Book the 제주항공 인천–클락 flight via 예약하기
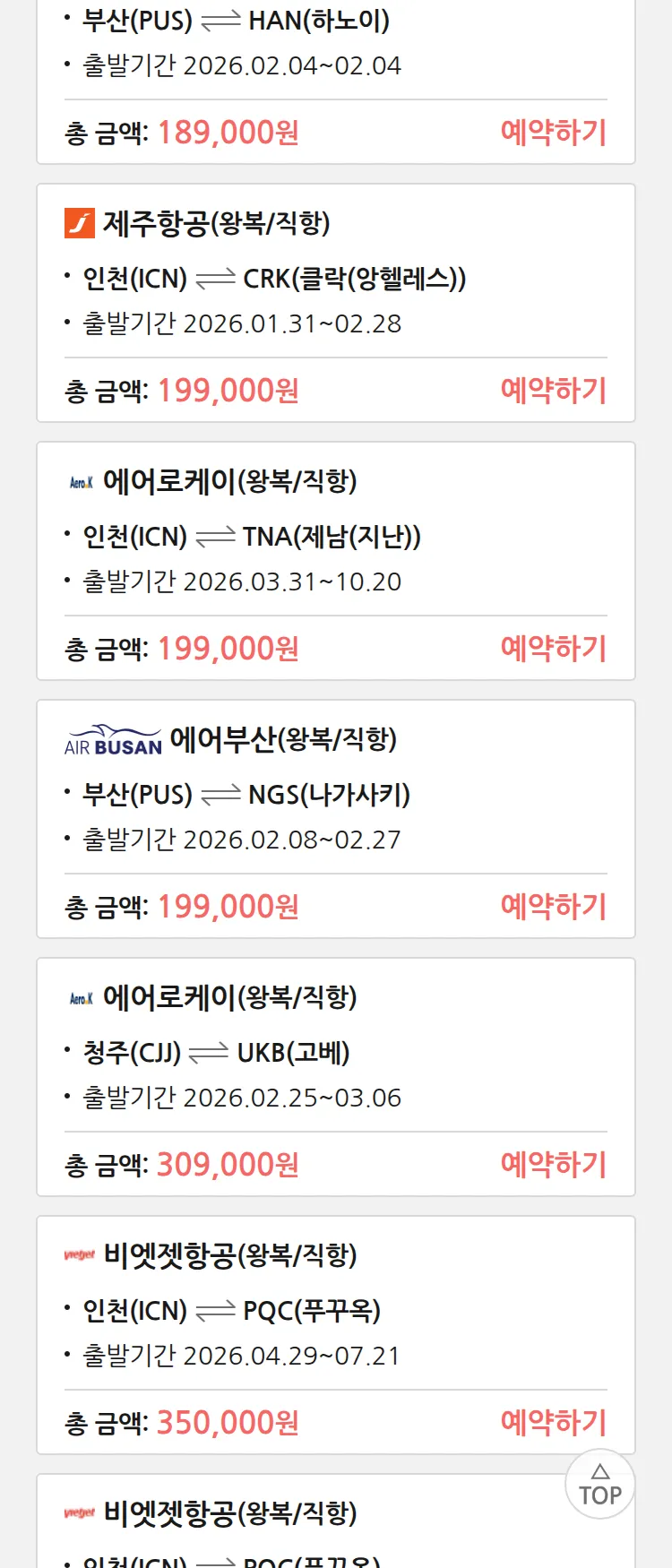Viewport: 672px width, 1568px height. 553,391
